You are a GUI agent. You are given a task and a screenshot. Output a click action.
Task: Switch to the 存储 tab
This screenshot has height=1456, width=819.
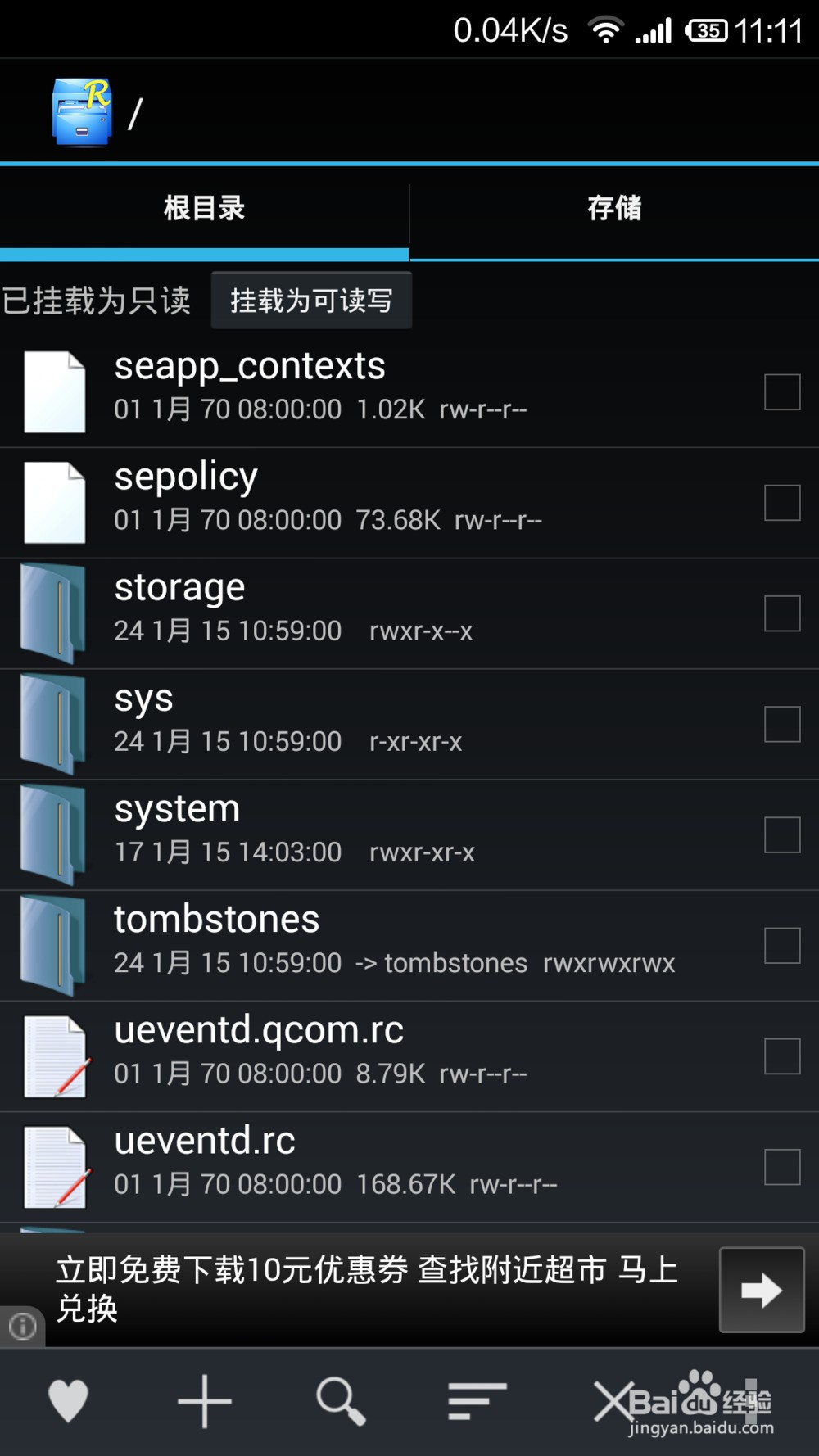coord(614,208)
